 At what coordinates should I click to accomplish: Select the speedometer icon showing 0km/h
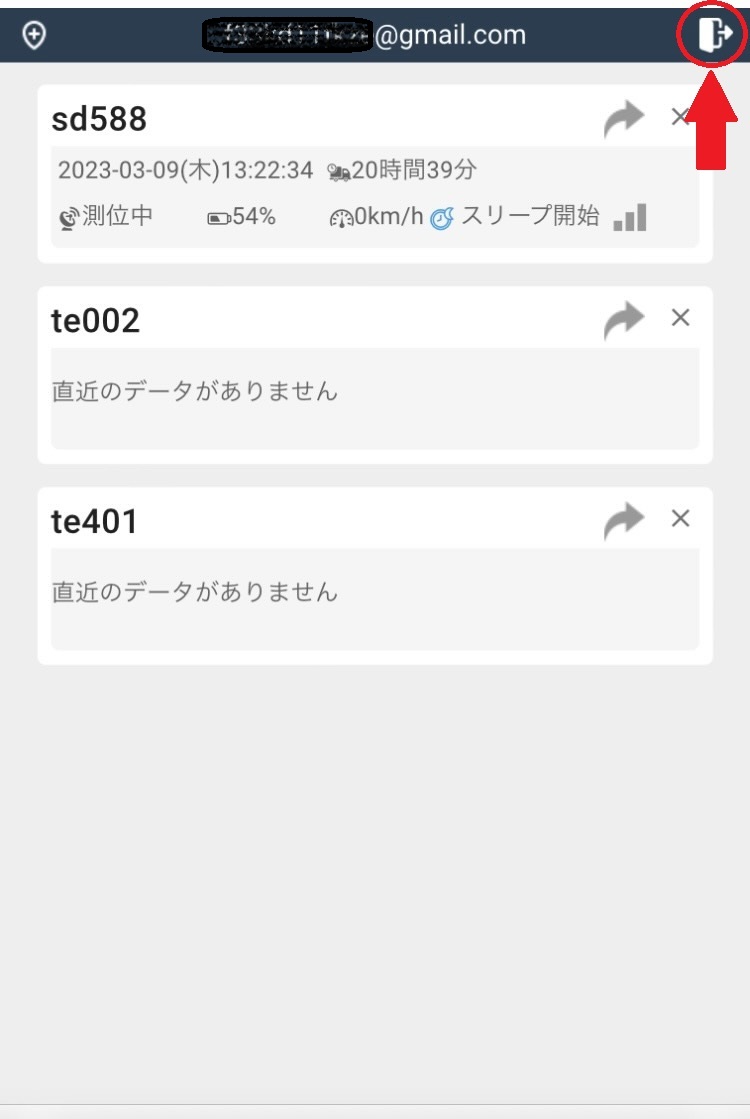click(343, 216)
